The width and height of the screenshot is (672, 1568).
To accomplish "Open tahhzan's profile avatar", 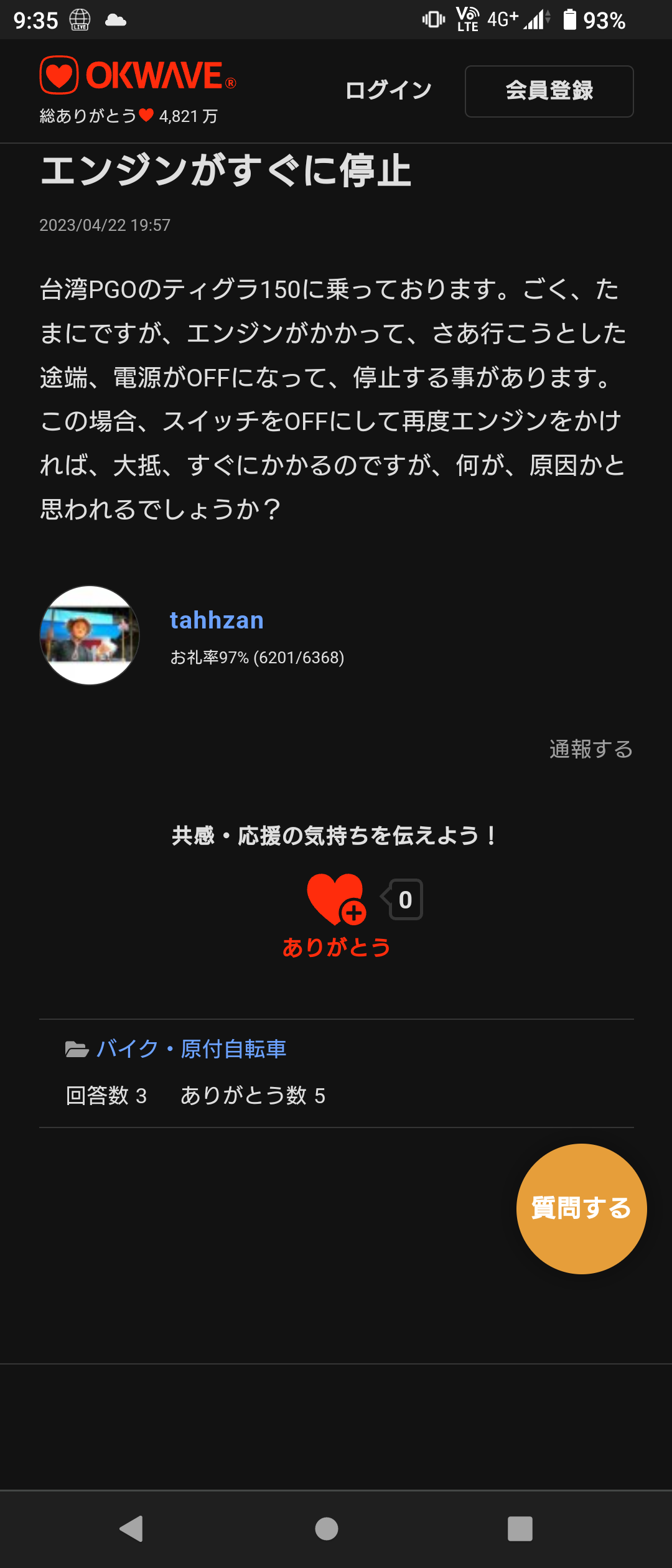I will pyautogui.click(x=90, y=635).
